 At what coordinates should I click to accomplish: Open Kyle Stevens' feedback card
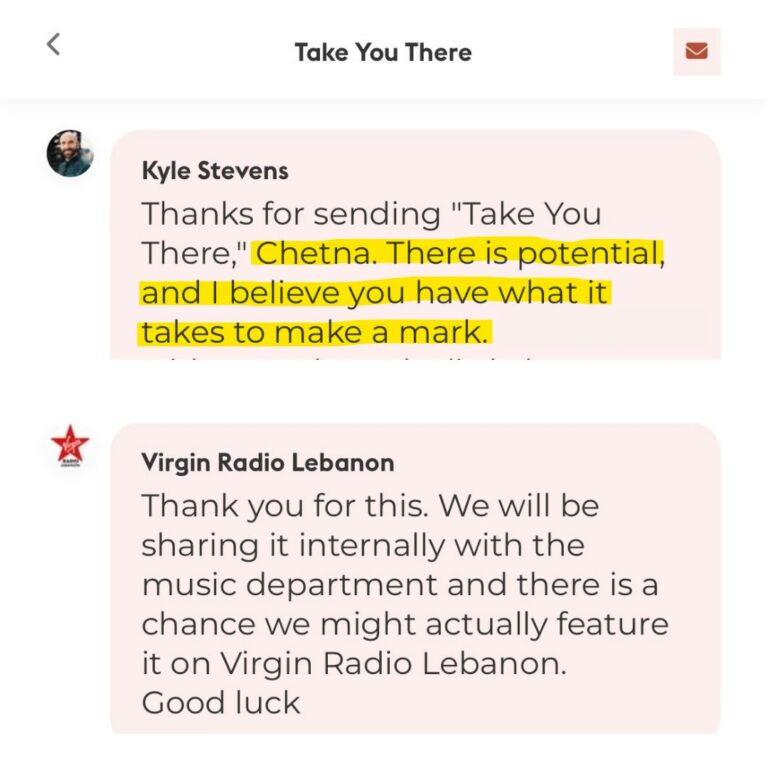click(x=415, y=245)
